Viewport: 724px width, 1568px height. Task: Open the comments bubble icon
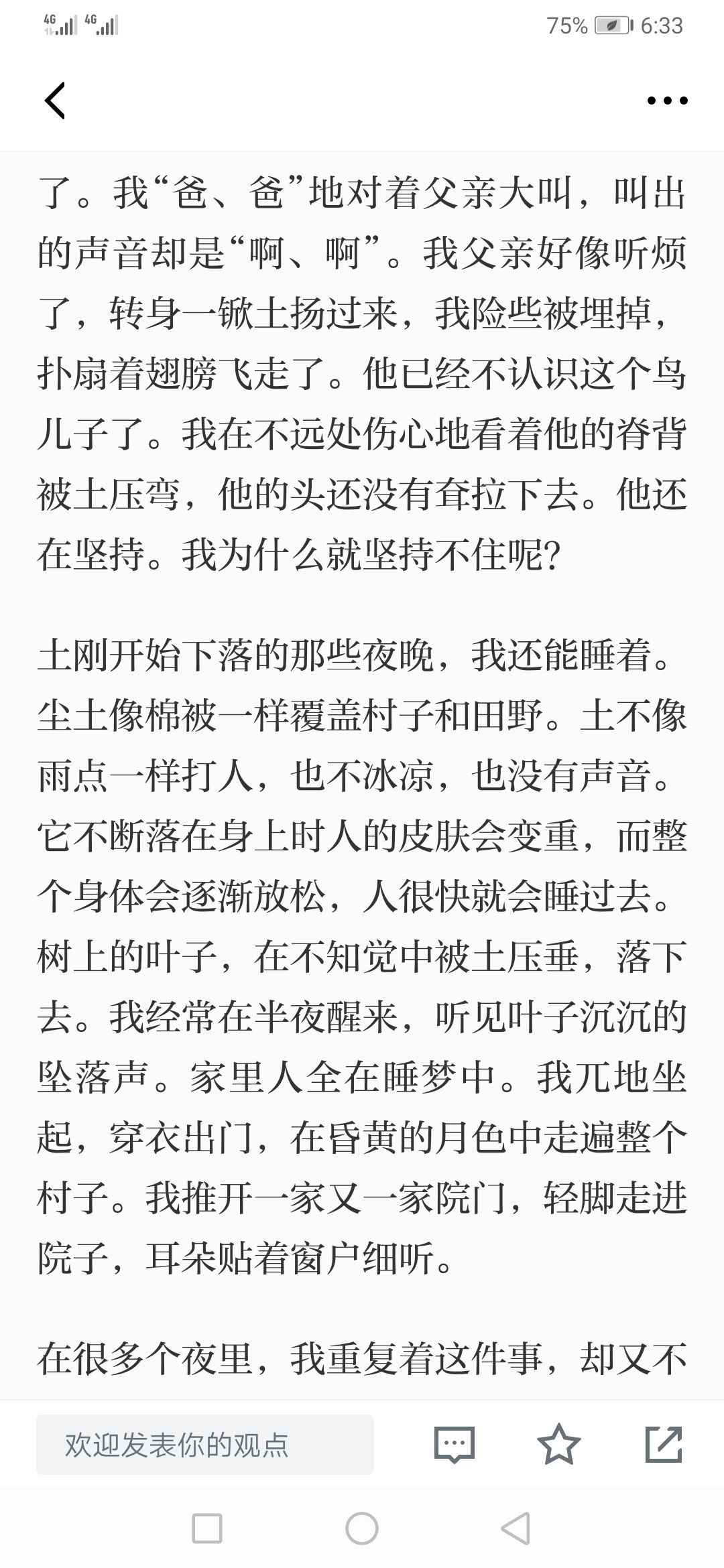click(455, 1445)
